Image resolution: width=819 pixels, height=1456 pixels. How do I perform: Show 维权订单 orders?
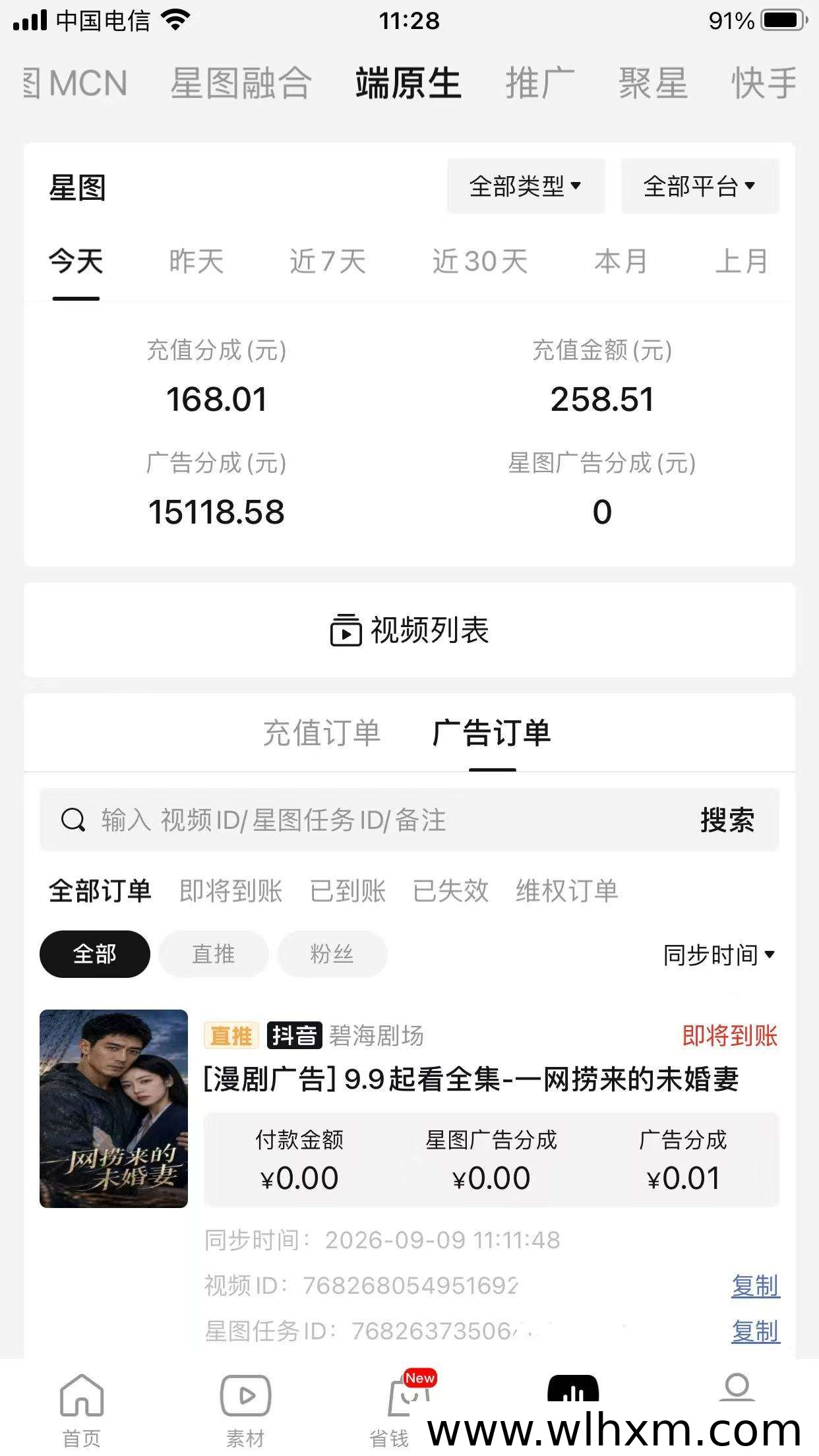click(x=567, y=891)
